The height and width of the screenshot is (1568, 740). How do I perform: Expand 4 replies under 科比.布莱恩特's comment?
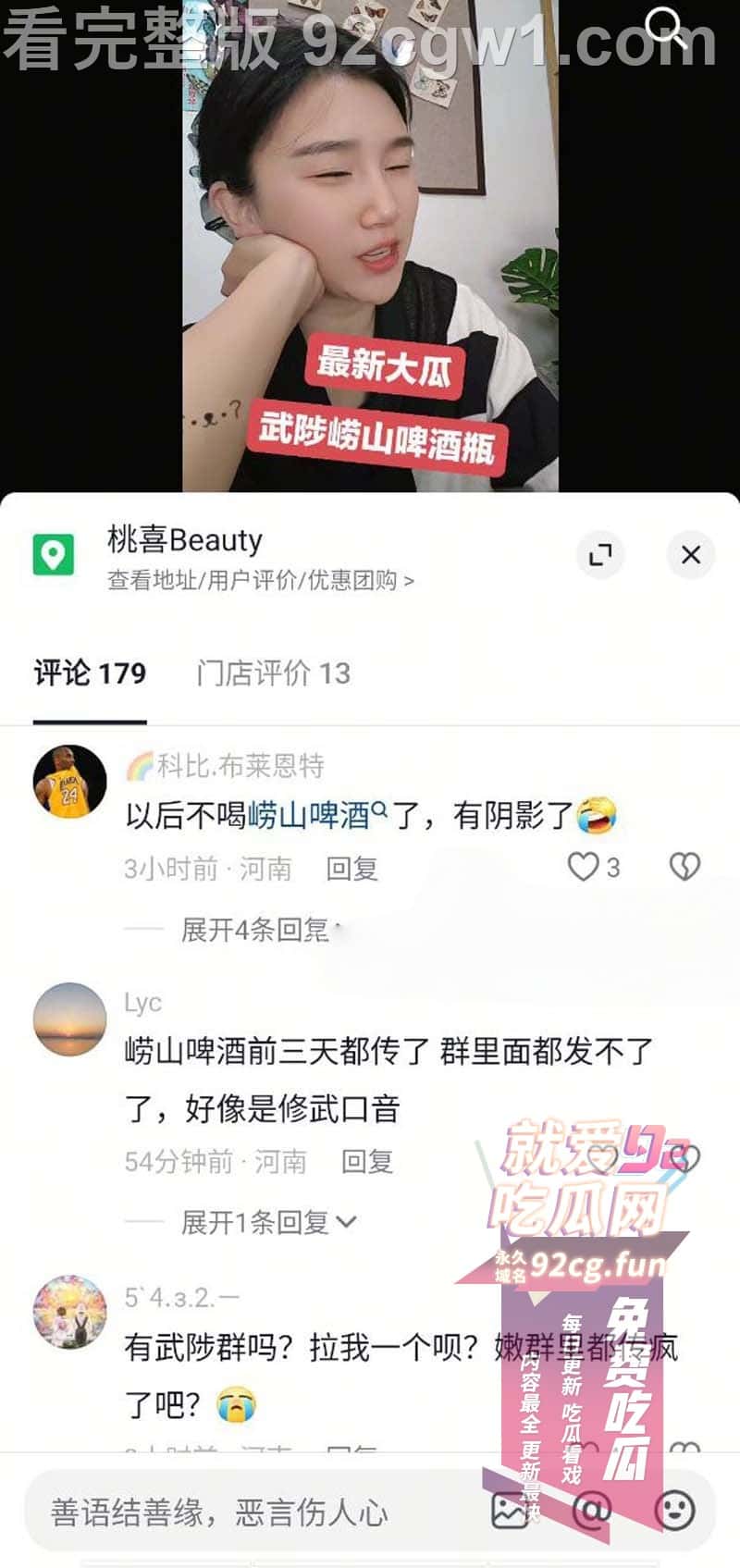click(x=255, y=930)
